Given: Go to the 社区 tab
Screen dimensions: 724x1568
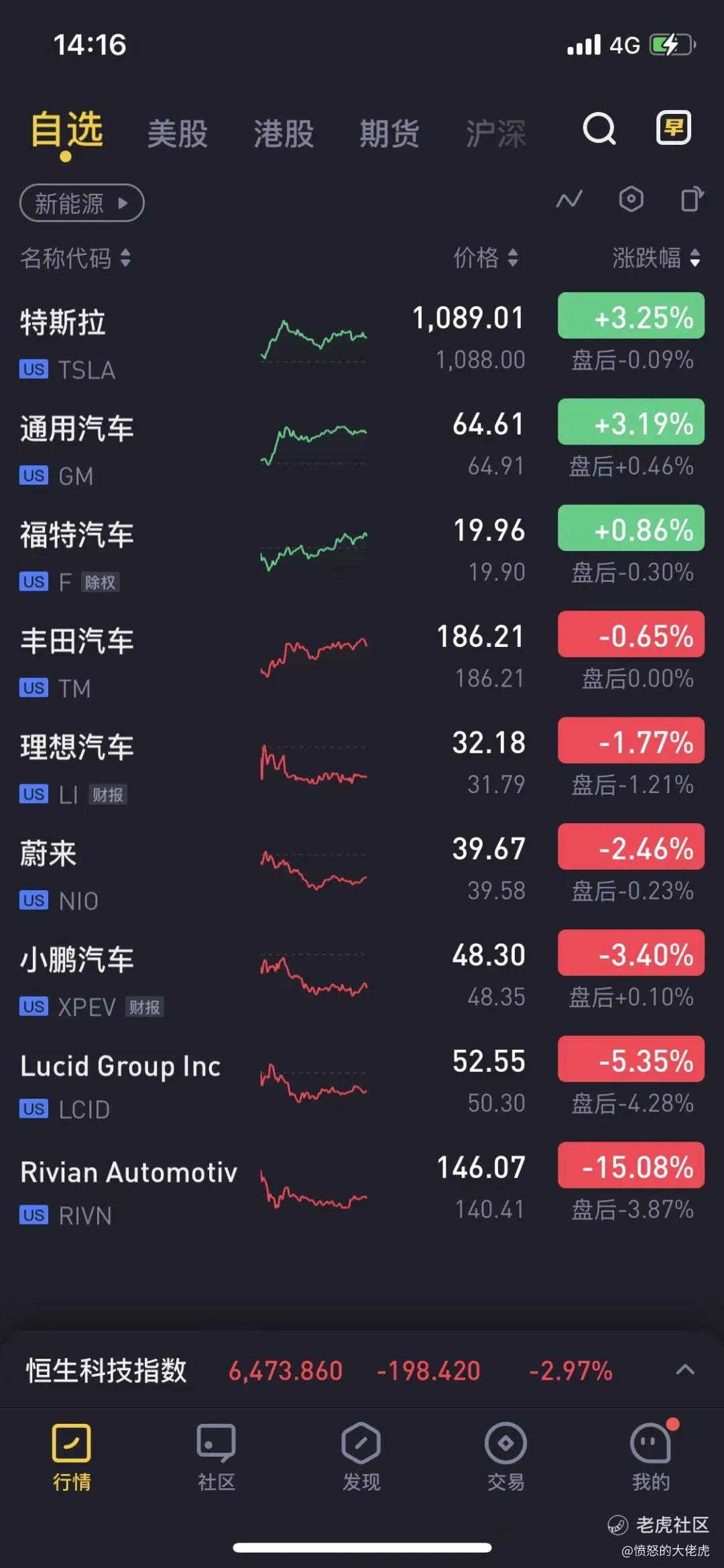Looking at the screenshot, I should (x=217, y=1457).
